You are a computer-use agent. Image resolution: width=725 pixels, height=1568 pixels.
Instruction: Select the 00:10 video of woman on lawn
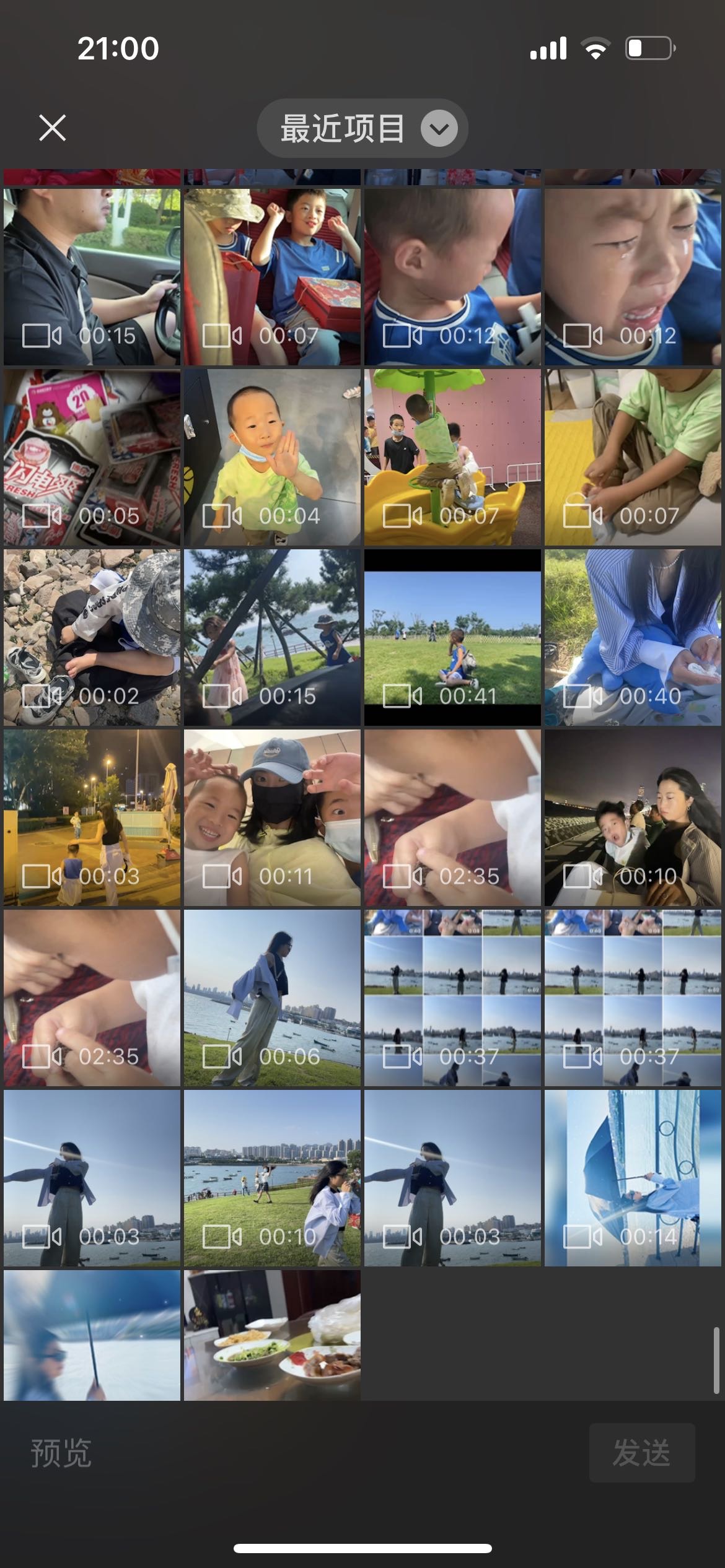[272, 1178]
